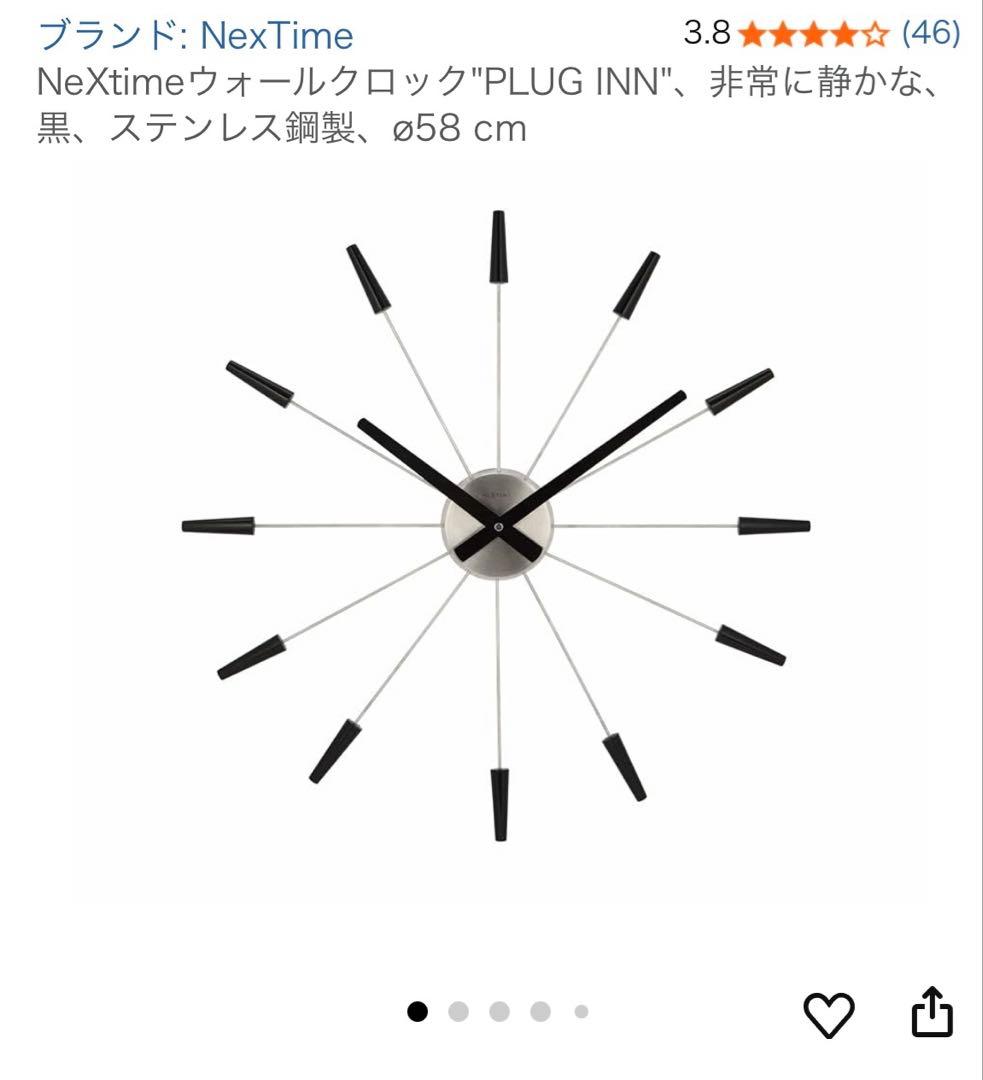Screen dimensions: 983x1080
Task: Jump to the second product image dot
Action: (x=458, y=1012)
